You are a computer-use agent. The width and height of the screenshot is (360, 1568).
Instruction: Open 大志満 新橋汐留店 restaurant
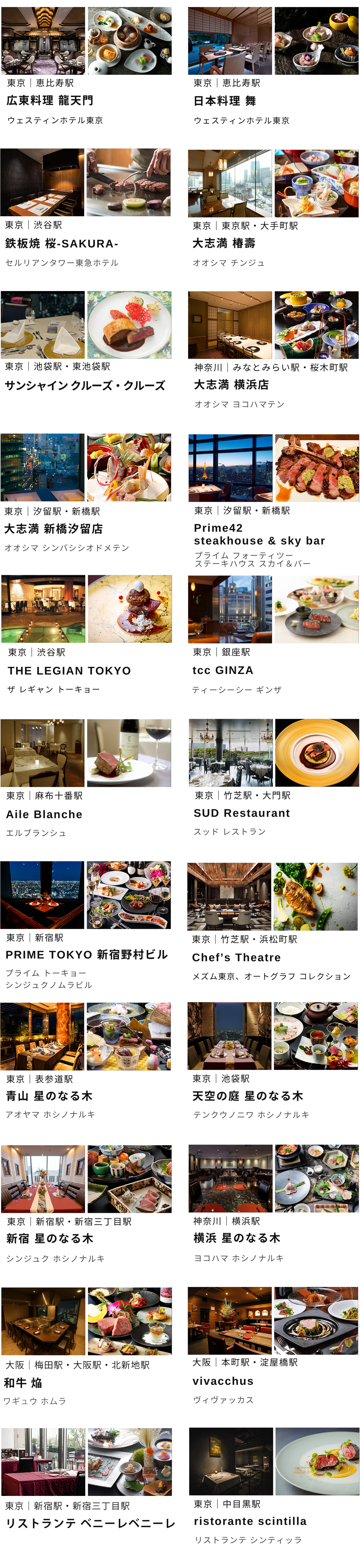coord(86,494)
